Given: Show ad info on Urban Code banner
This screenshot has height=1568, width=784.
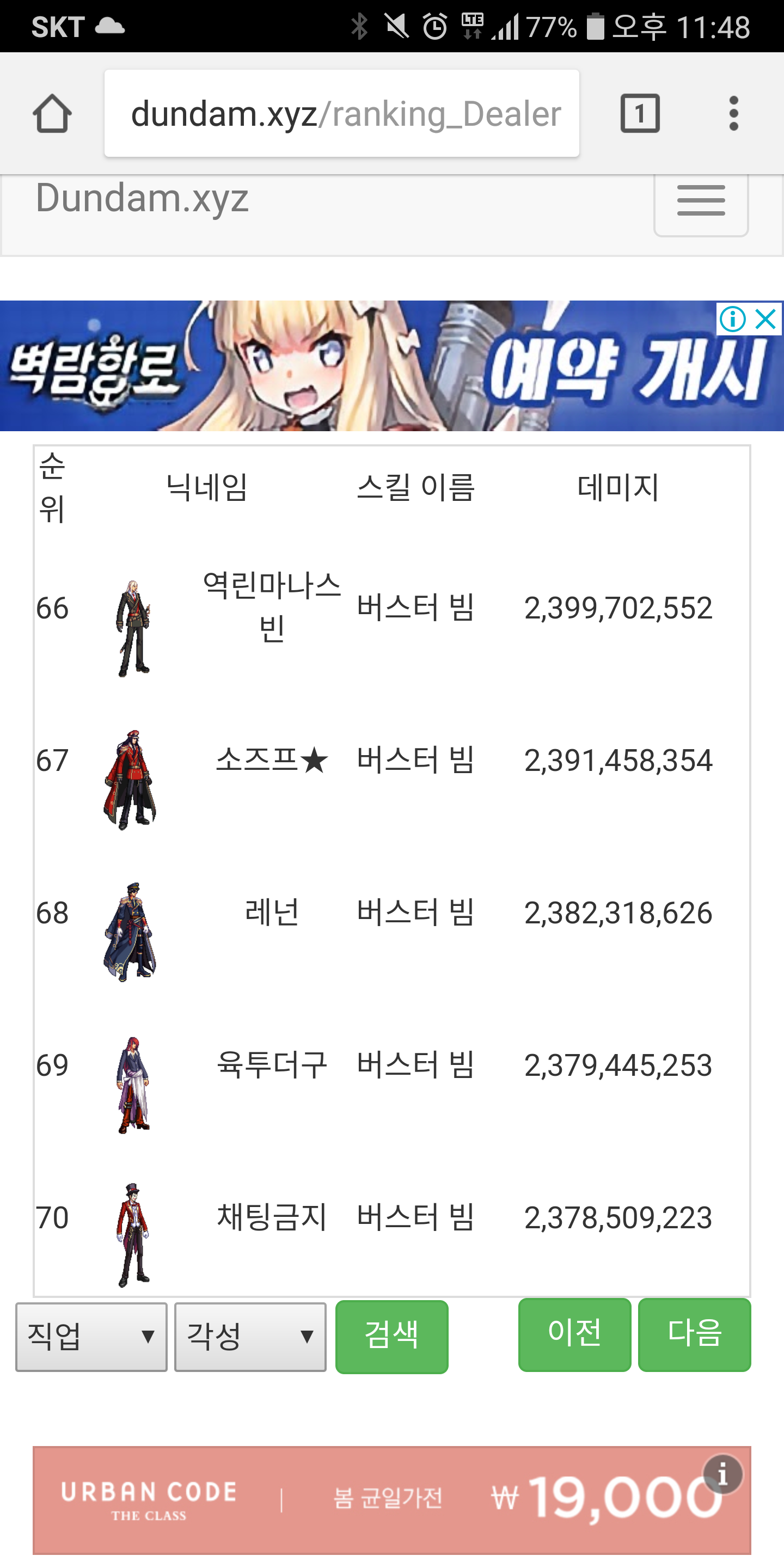Looking at the screenshot, I should click(x=722, y=1475).
